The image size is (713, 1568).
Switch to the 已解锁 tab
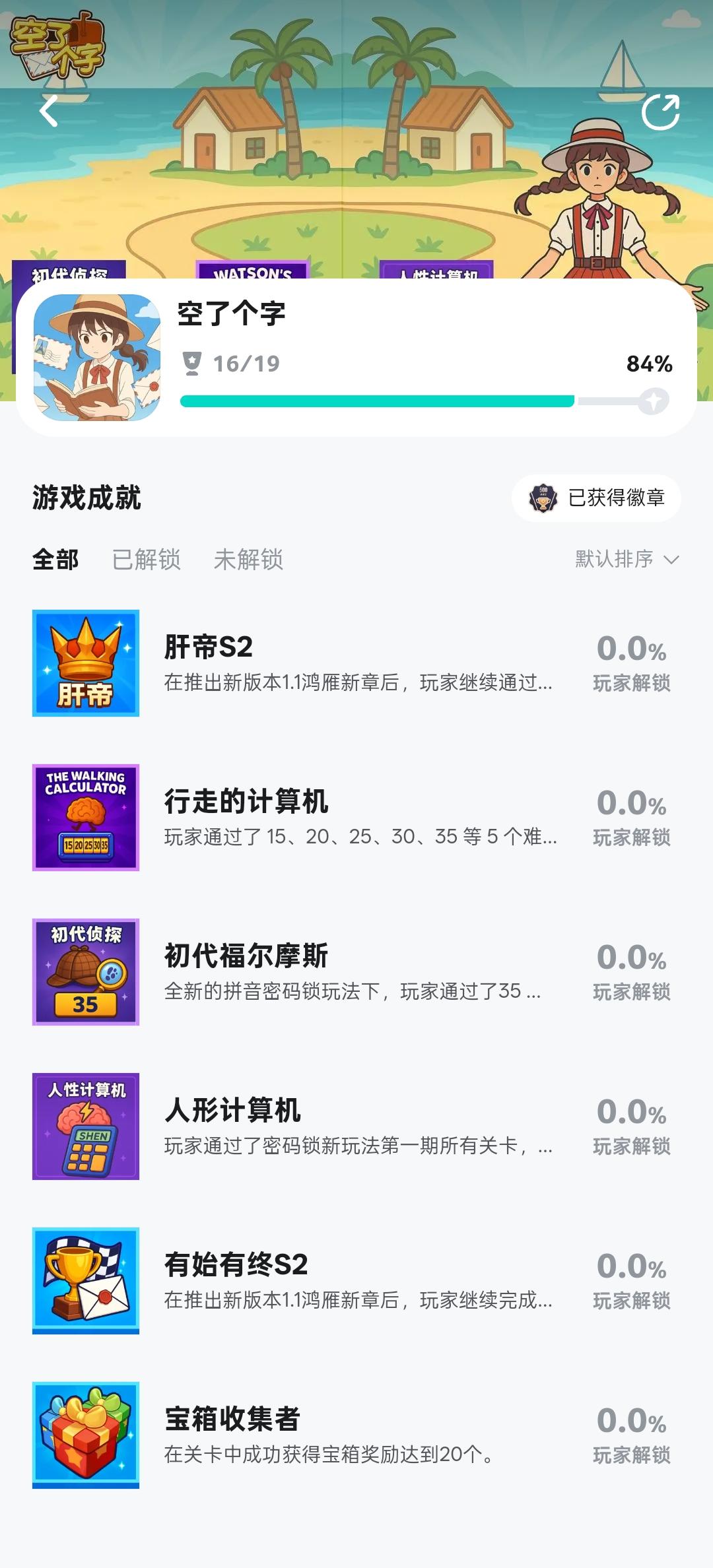(x=146, y=560)
